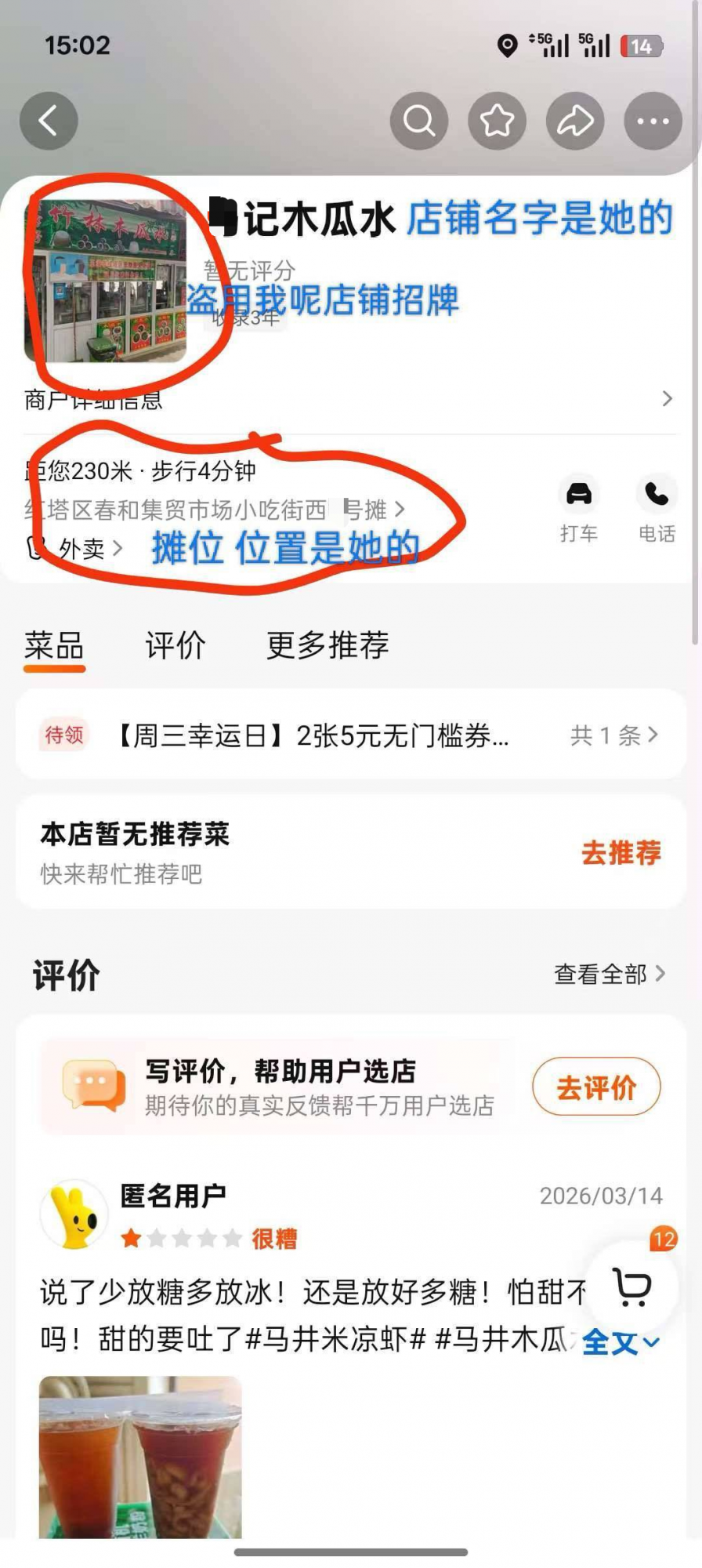The height and width of the screenshot is (1568, 702).
Task: Tap 打车 to hail a ride
Action: coord(579,509)
